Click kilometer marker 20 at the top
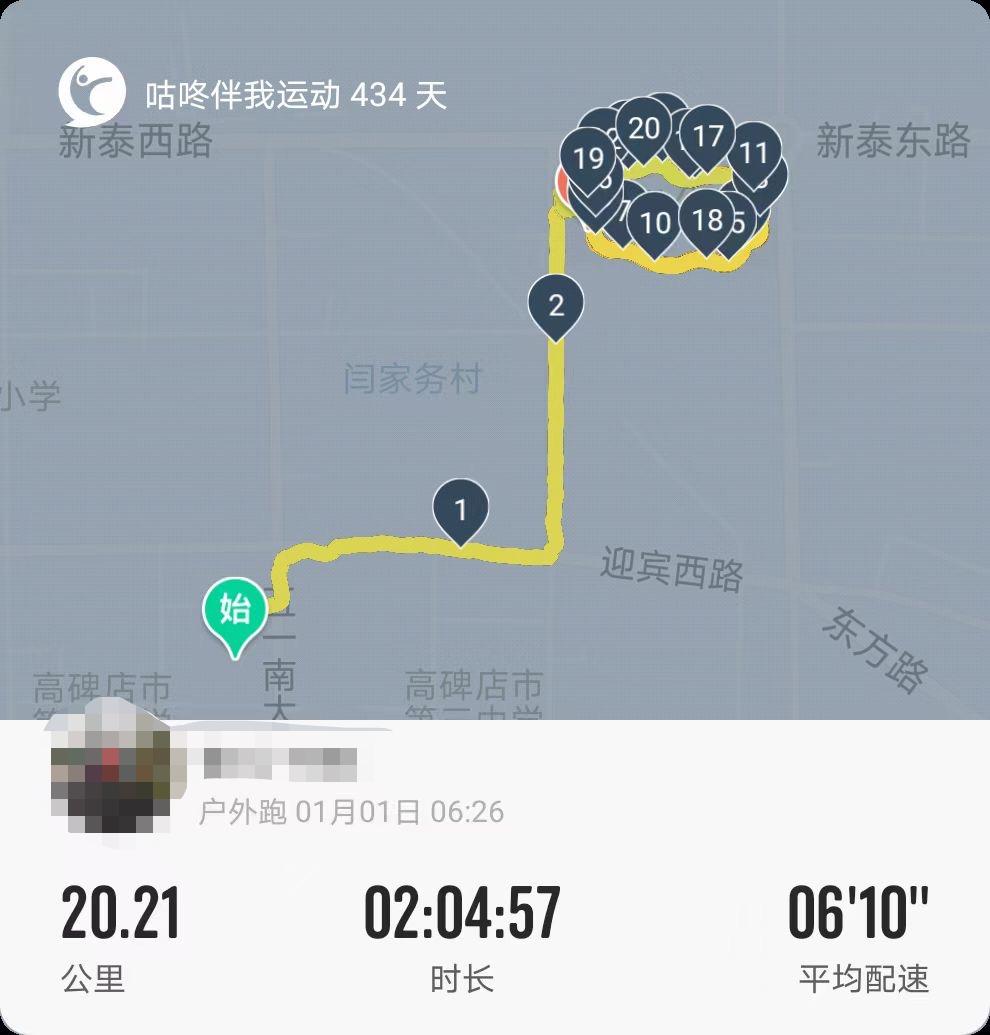The image size is (990, 1035). 645,127
